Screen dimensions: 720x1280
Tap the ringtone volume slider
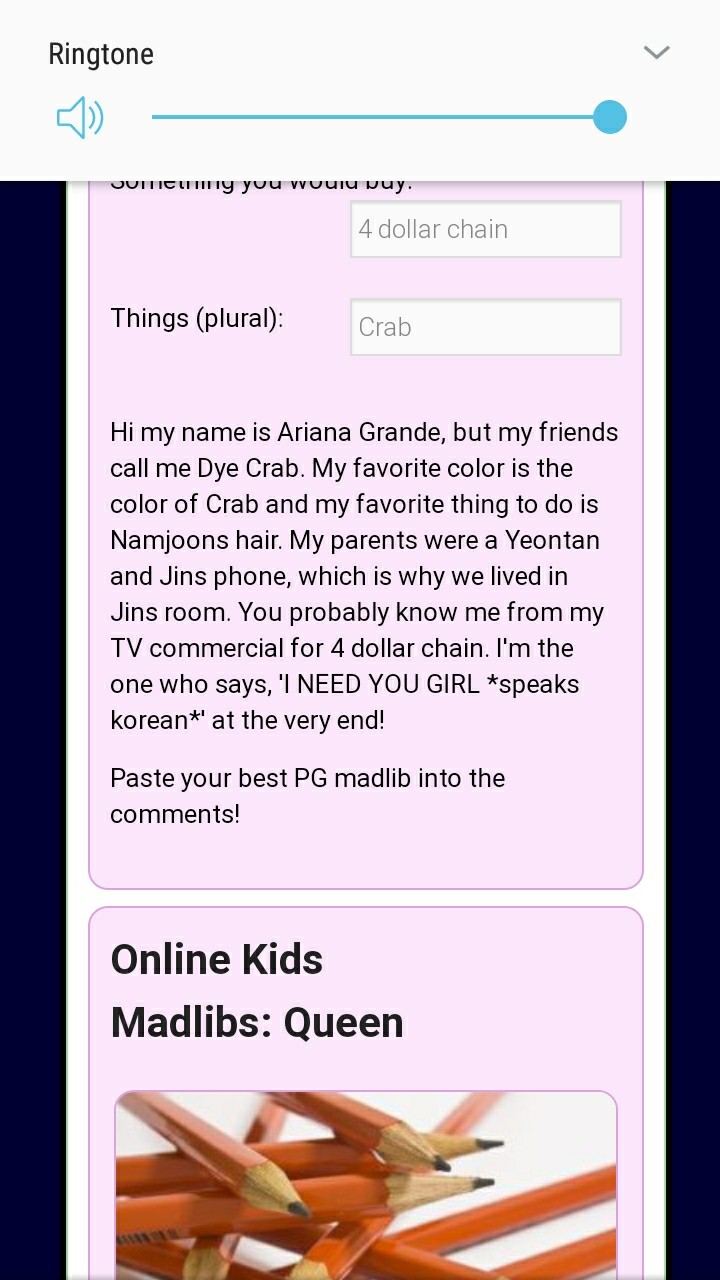click(389, 117)
